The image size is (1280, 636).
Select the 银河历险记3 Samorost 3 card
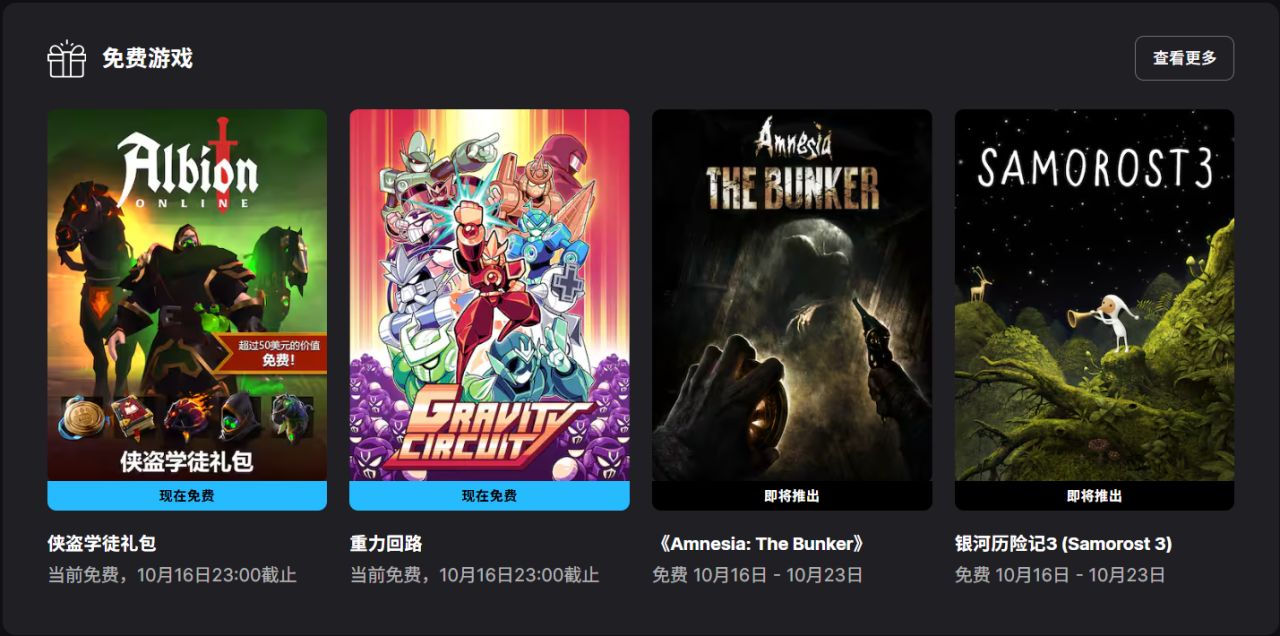click(1094, 300)
